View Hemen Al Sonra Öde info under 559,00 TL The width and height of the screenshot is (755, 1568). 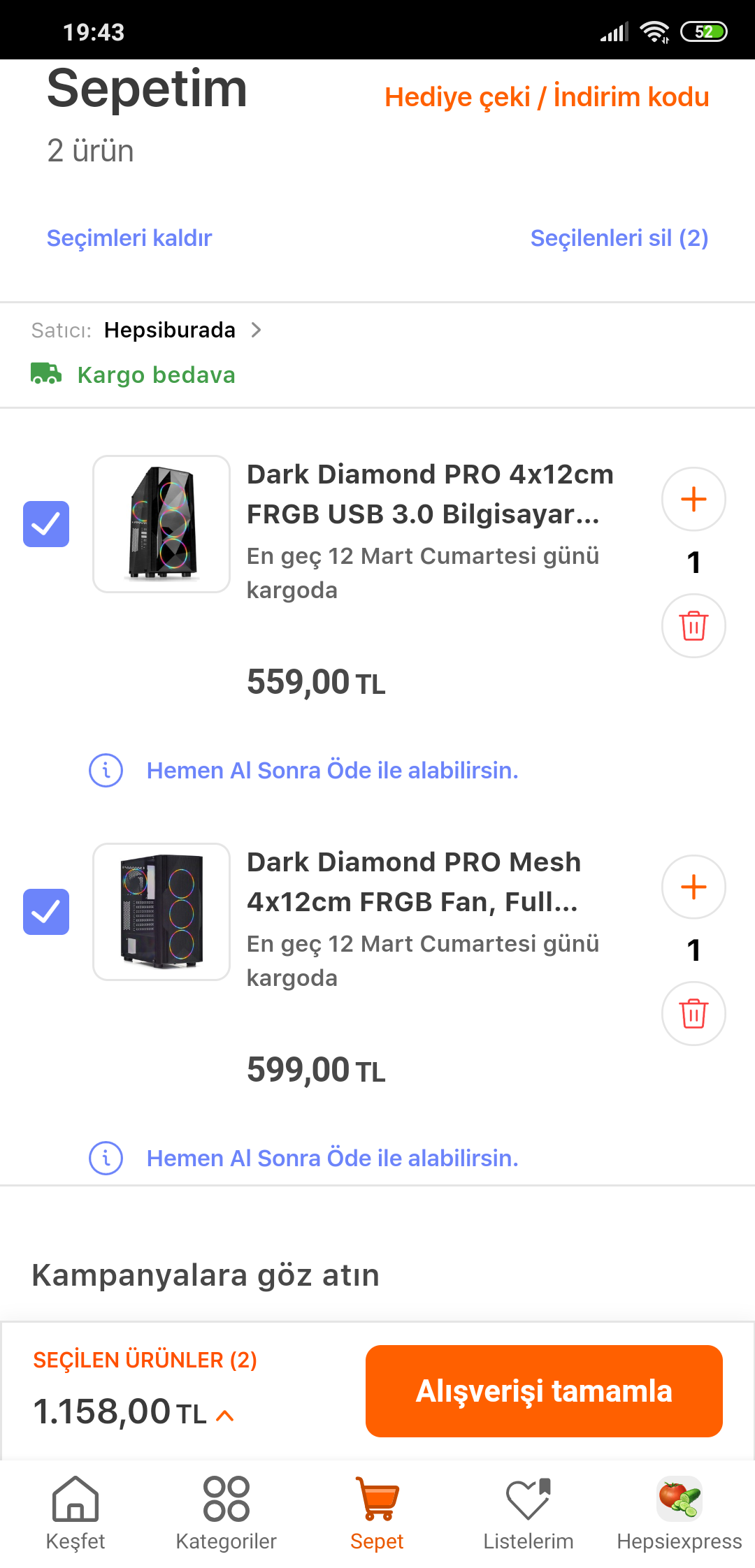[332, 771]
